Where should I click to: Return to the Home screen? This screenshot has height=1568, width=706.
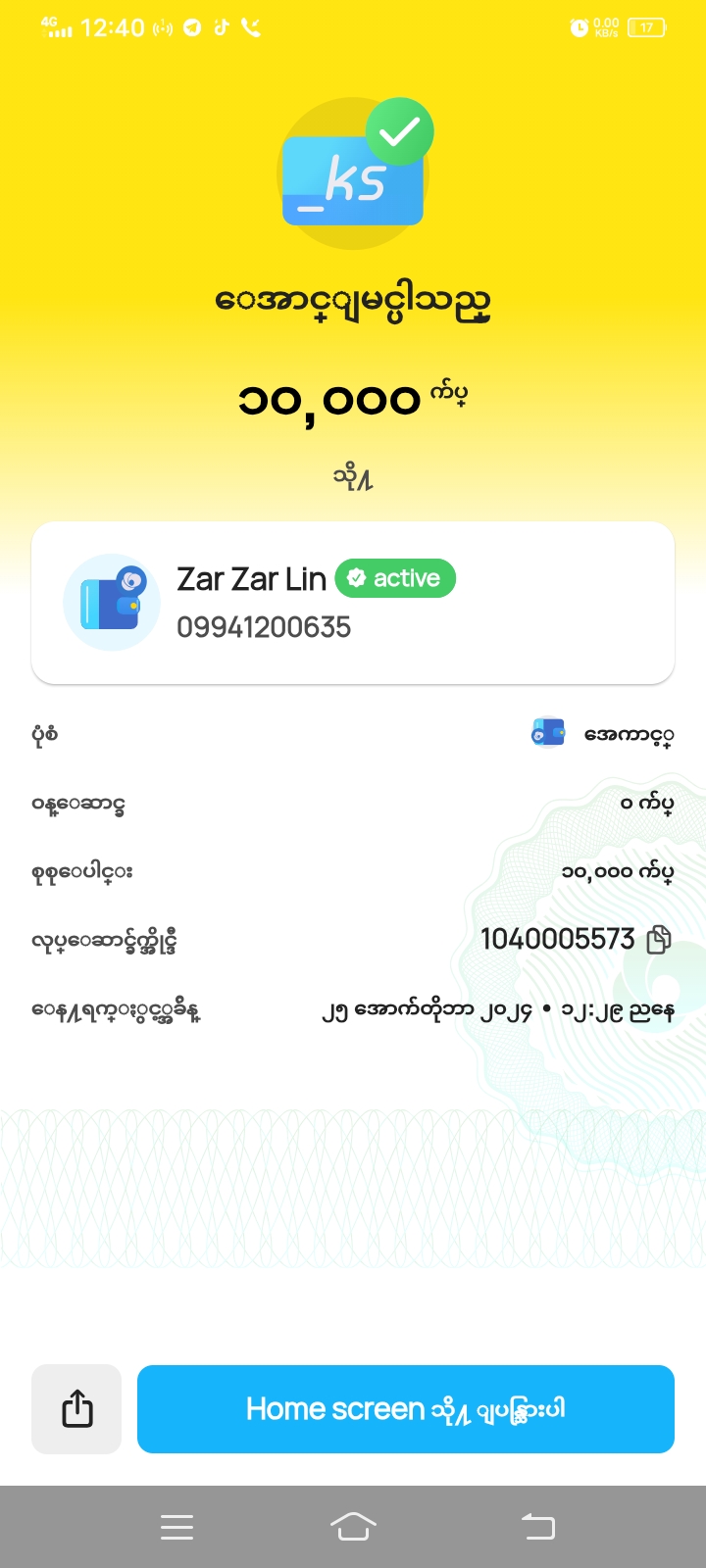405,1409
